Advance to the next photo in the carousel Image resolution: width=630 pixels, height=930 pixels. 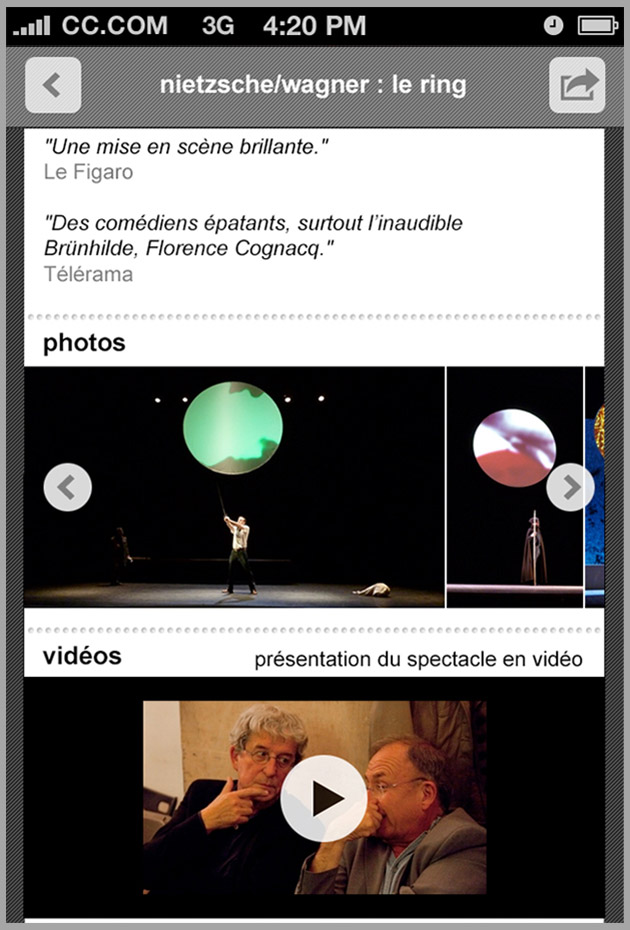click(570, 488)
